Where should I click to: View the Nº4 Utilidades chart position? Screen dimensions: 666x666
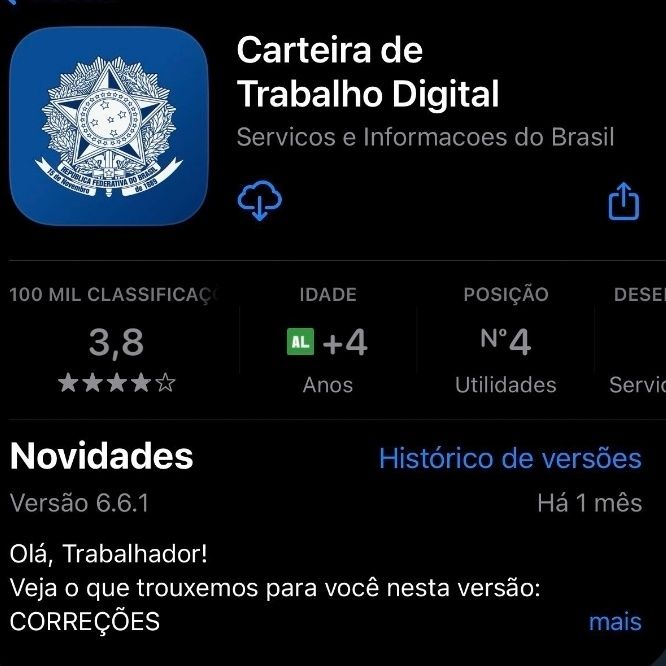pyautogui.click(x=505, y=340)
